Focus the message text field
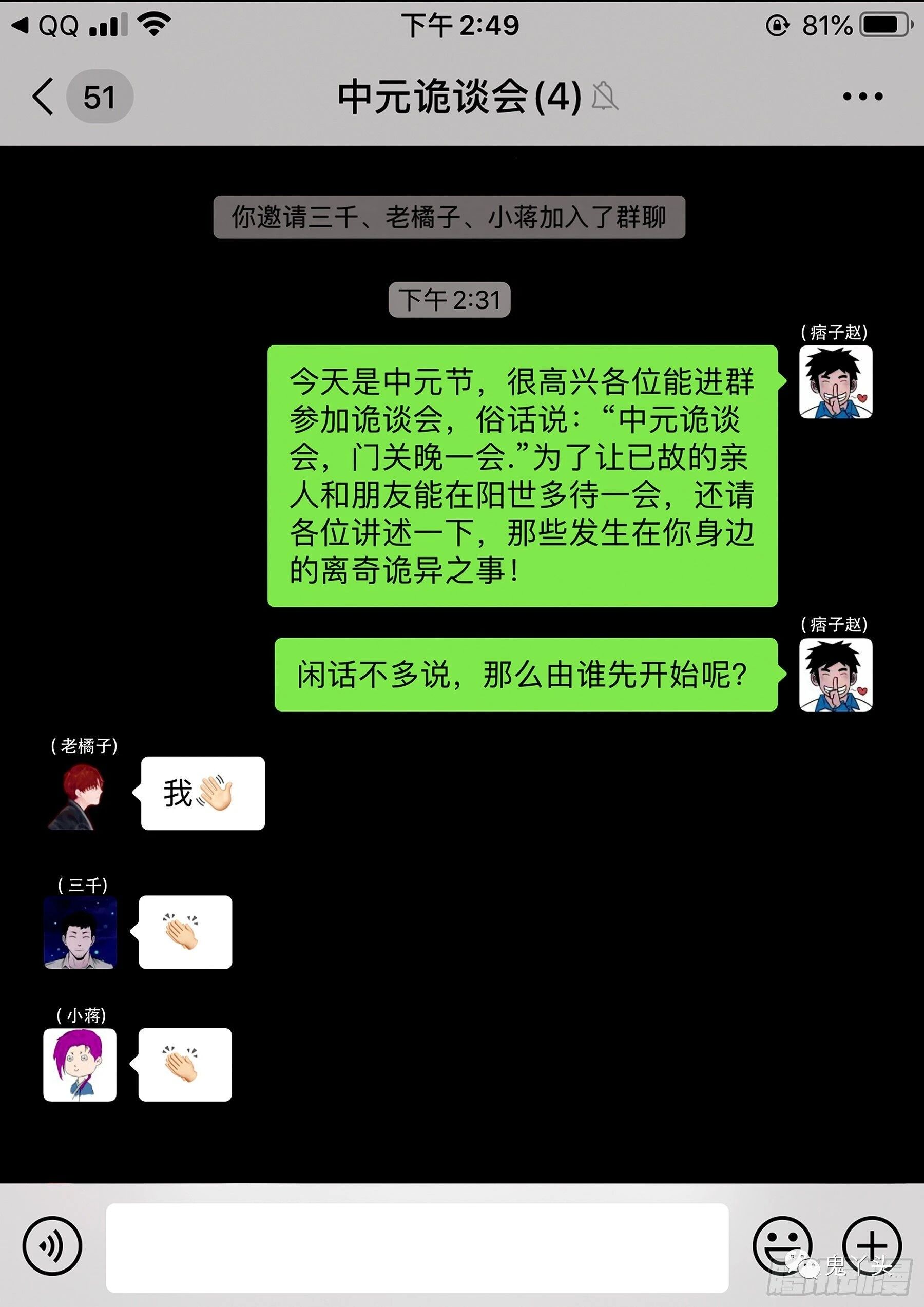This screenshot has height=1307, width=924. click(x=417, y=1247)
